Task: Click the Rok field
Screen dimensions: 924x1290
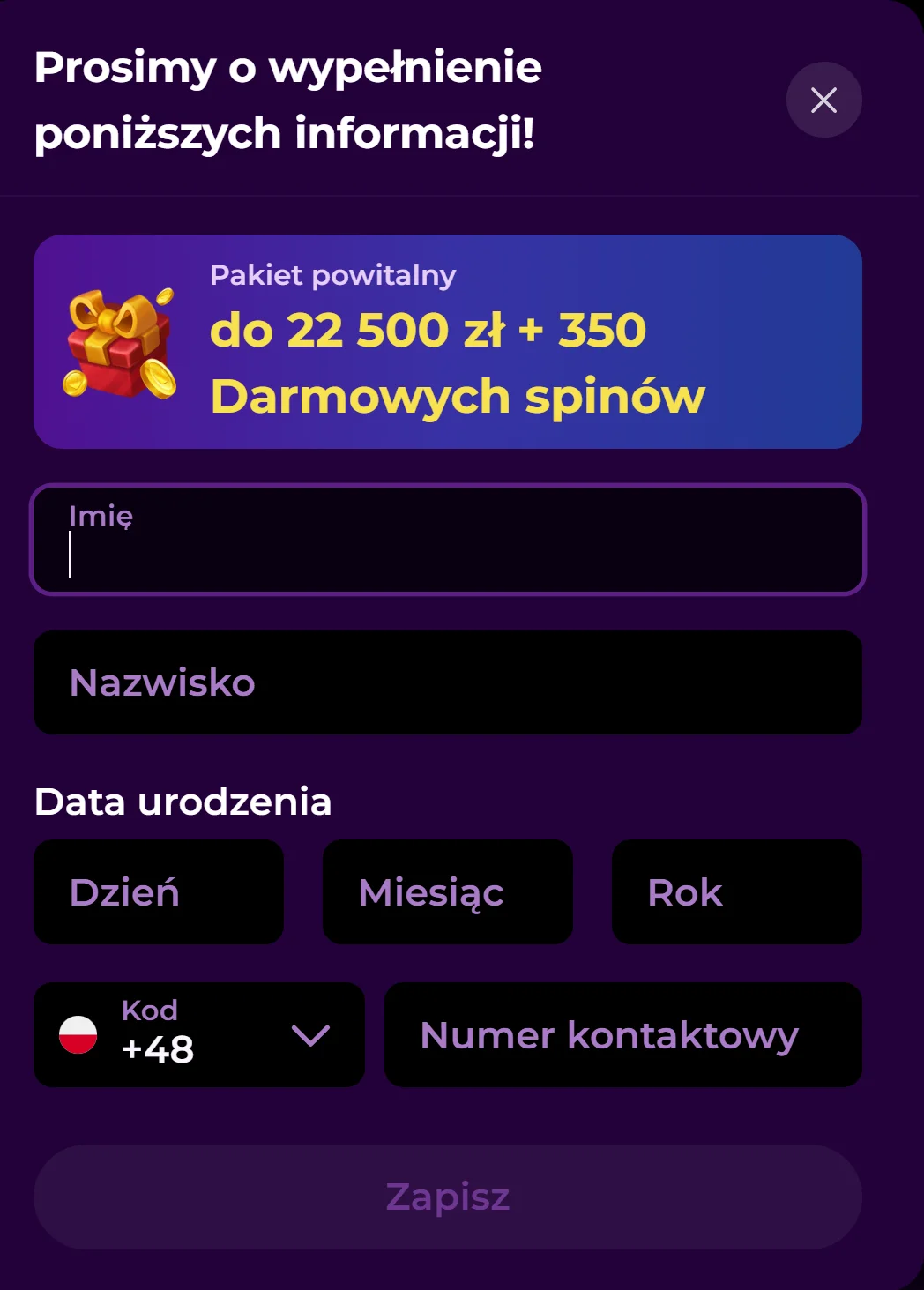Action: [x=737, y=892]
